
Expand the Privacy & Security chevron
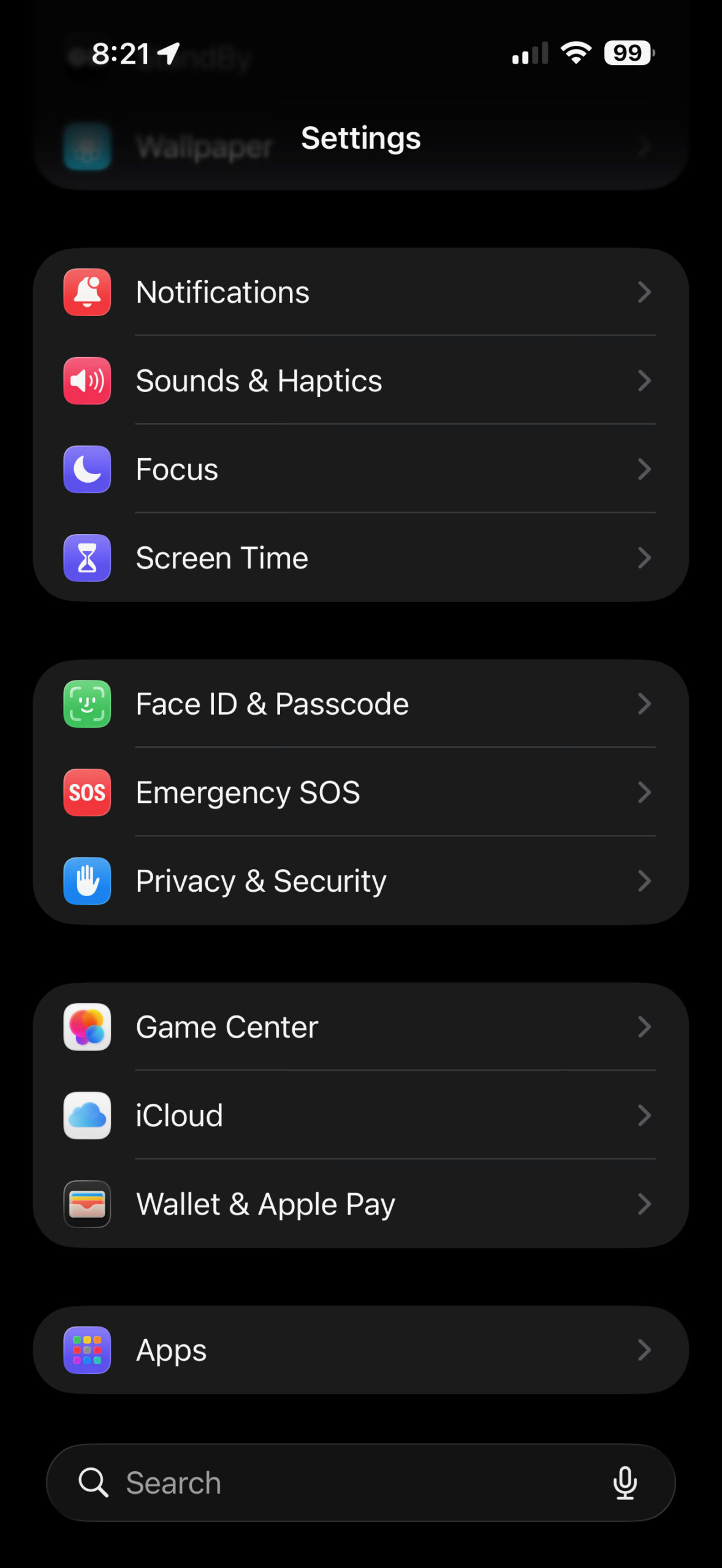(645, 882)
